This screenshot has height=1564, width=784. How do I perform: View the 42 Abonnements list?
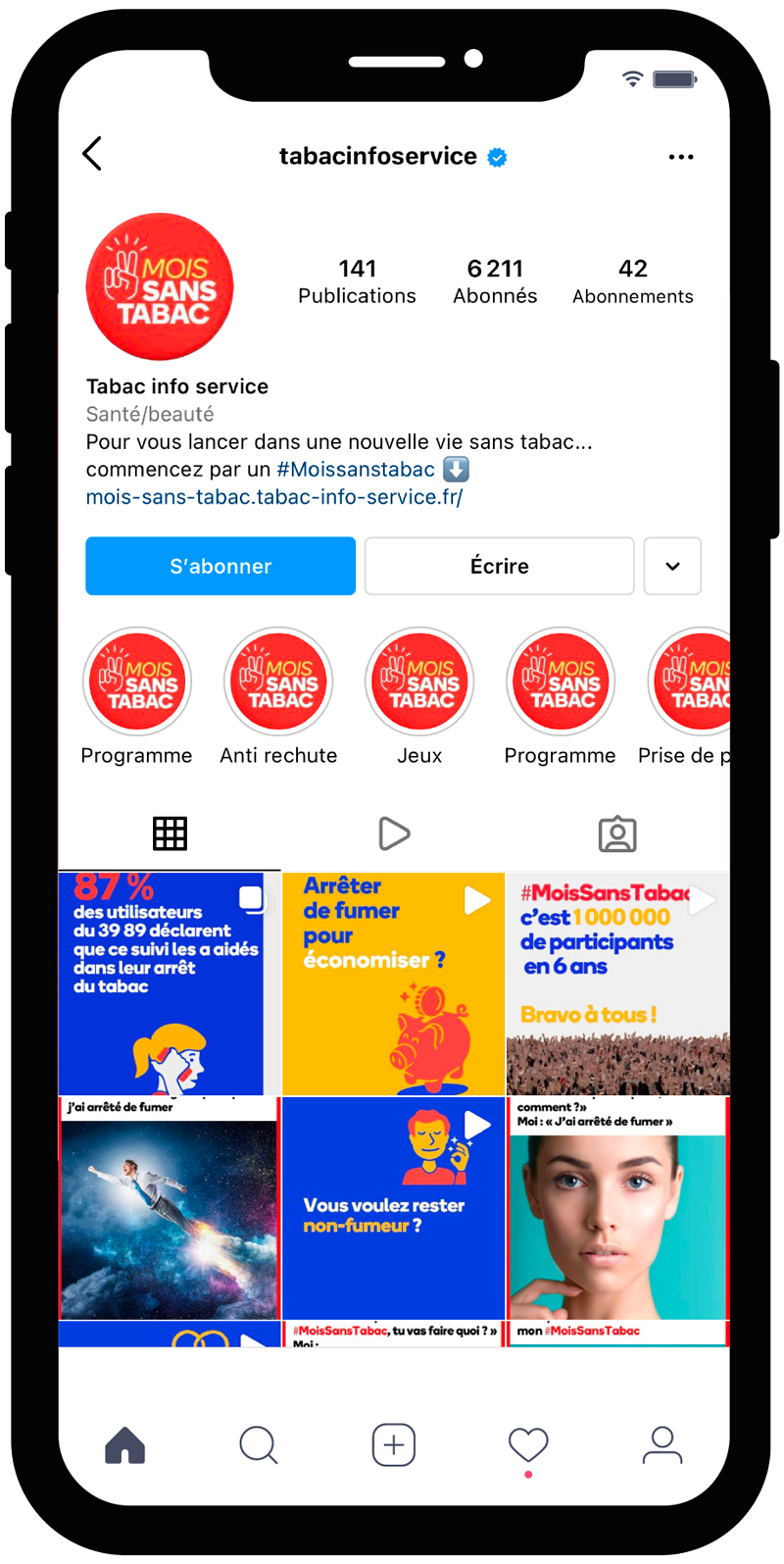[633, 281]
